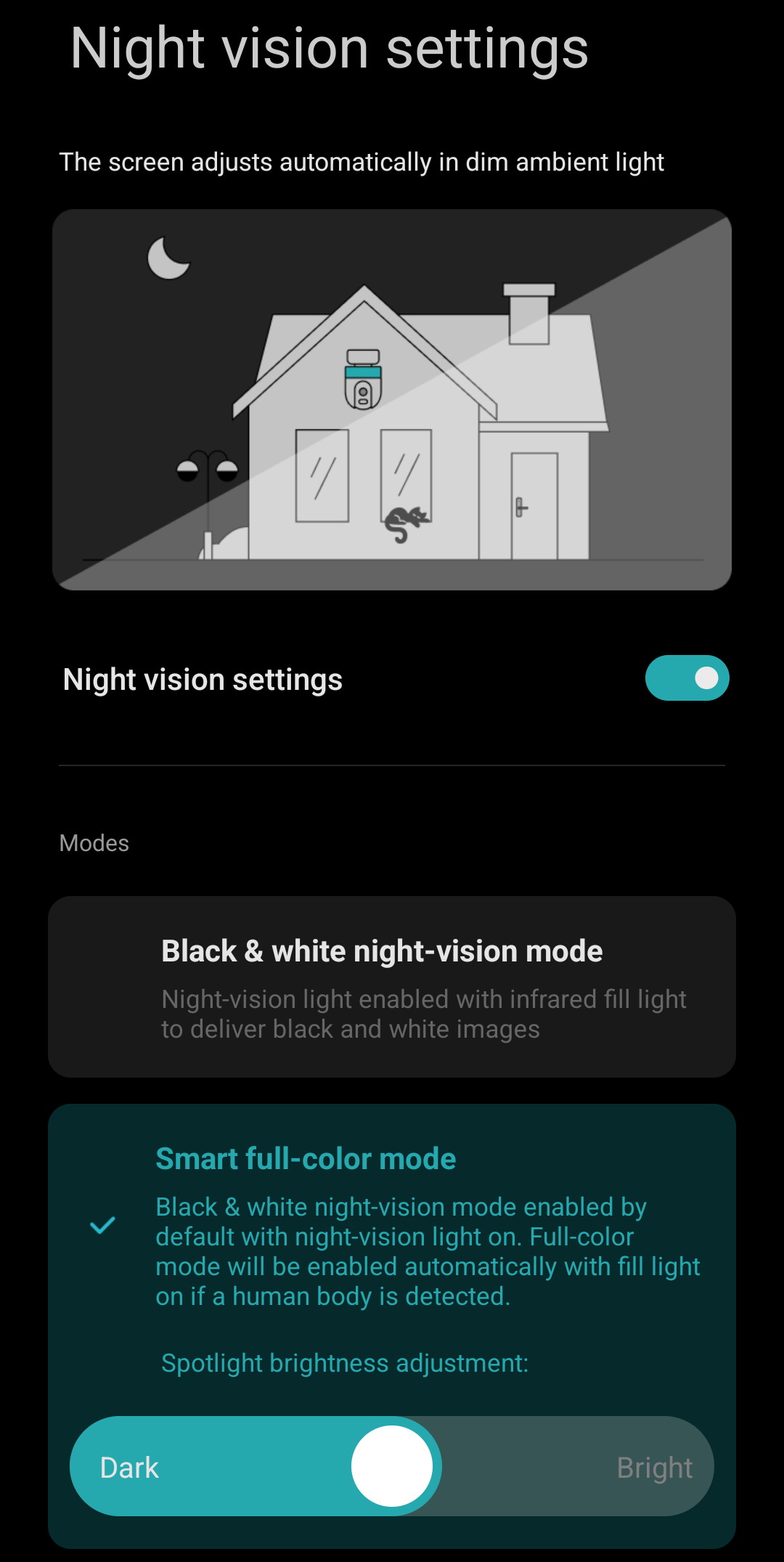Screen dimensions: 784x1562
Task: Turn off the Night vision settings switch
Action: pos(687,678)
